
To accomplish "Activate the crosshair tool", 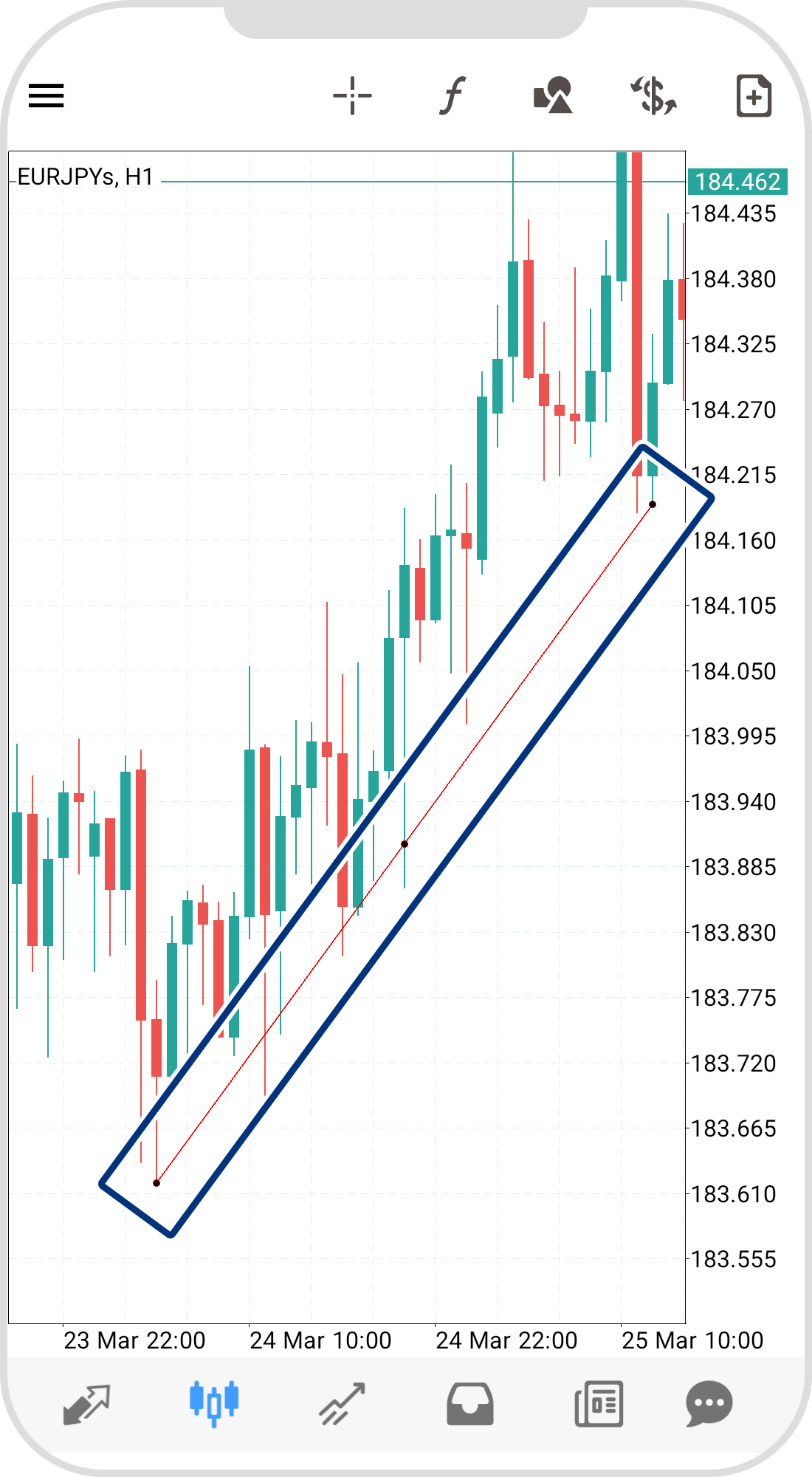I will pyautogui.click(x=352, y=96).
